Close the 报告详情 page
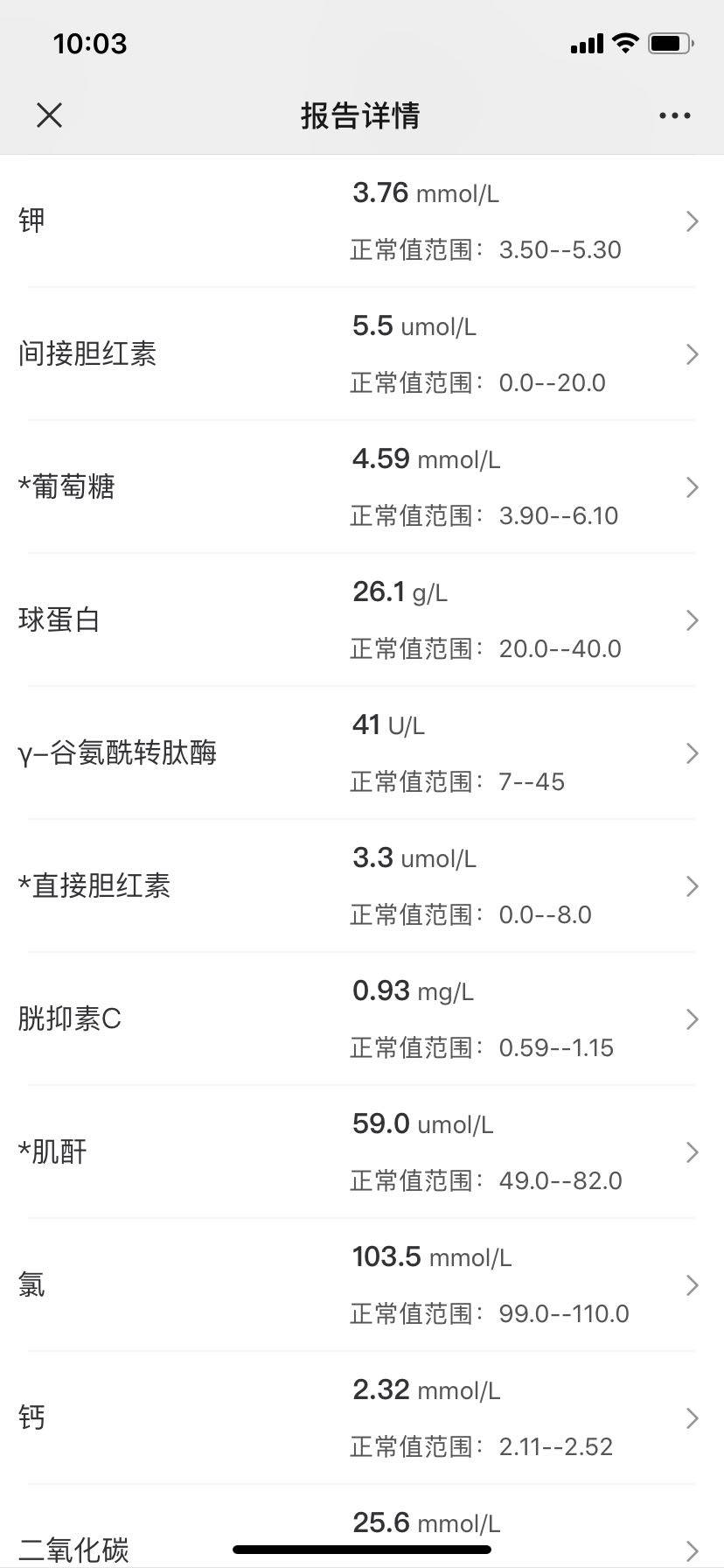 50,115
